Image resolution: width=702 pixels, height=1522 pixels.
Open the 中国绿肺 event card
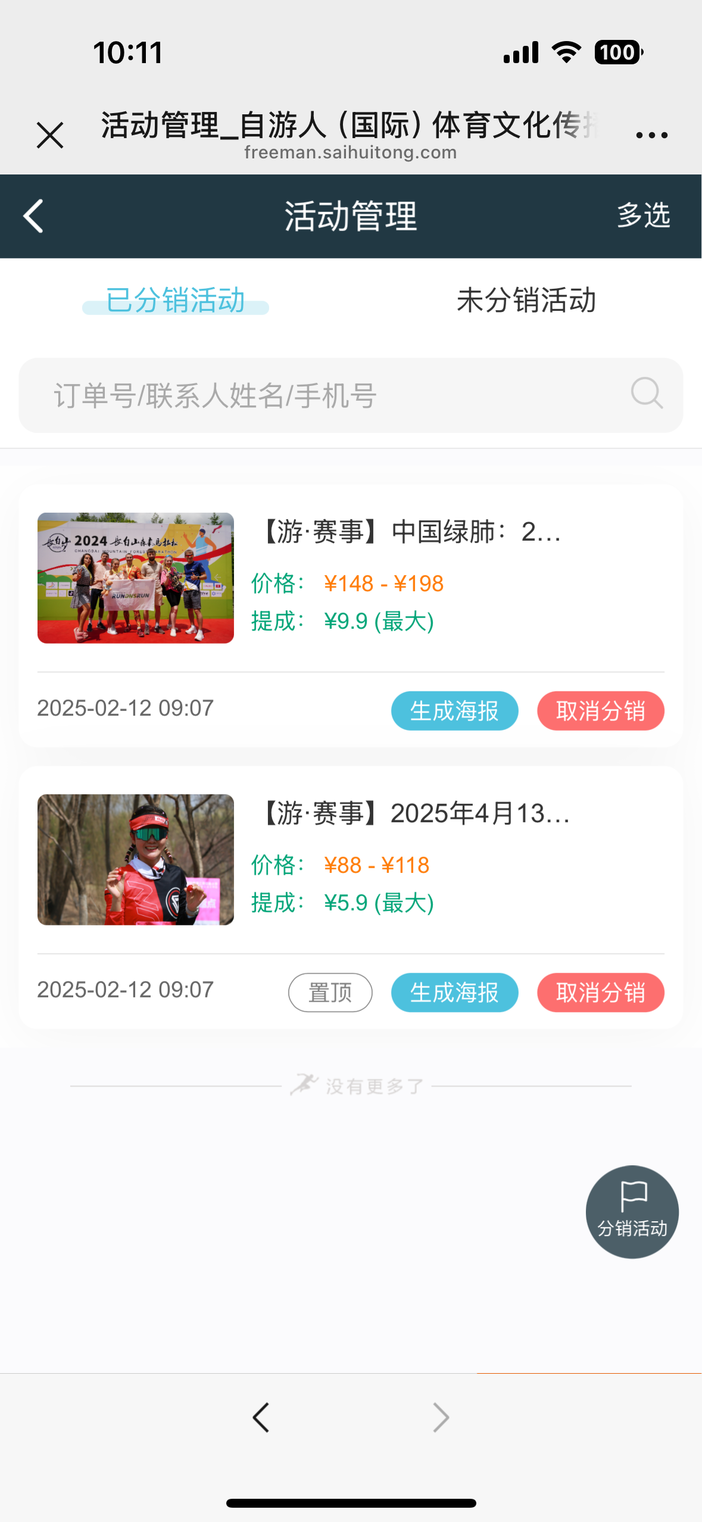[410, 532]
